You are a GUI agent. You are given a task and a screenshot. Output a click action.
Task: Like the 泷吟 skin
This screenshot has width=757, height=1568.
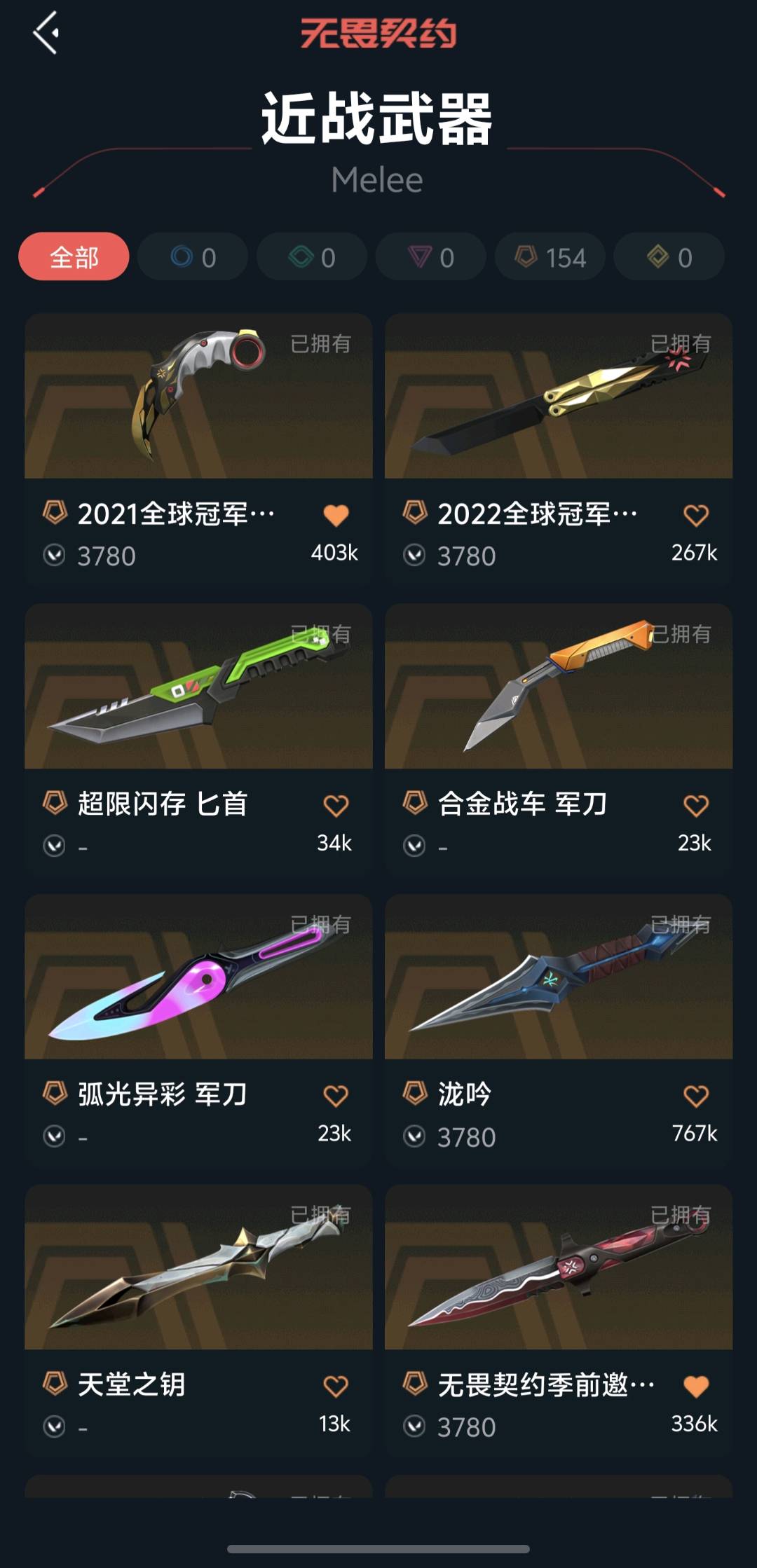point(696,1096)
